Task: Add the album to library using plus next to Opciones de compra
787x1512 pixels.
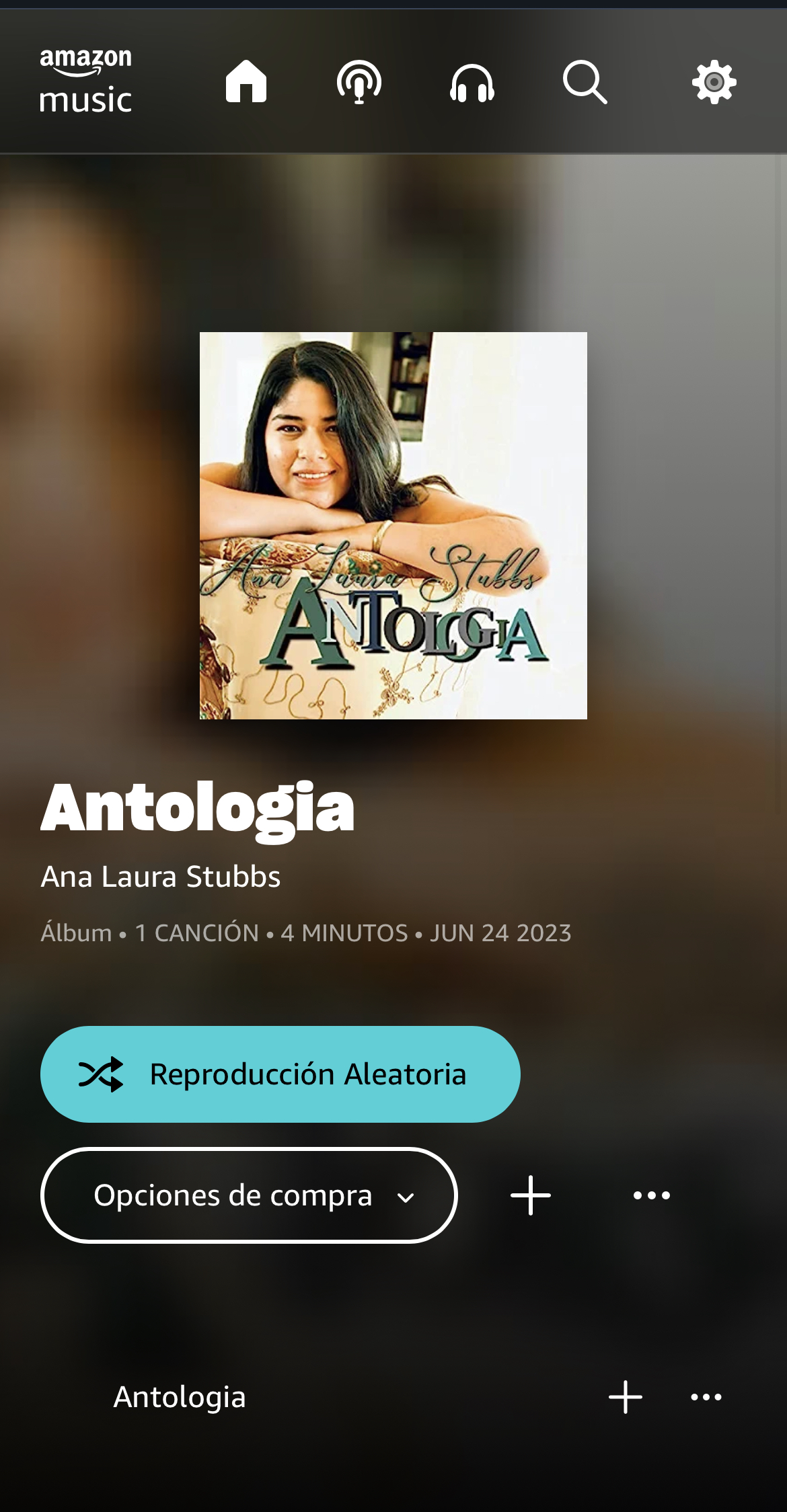Action: click(531, 1195)
